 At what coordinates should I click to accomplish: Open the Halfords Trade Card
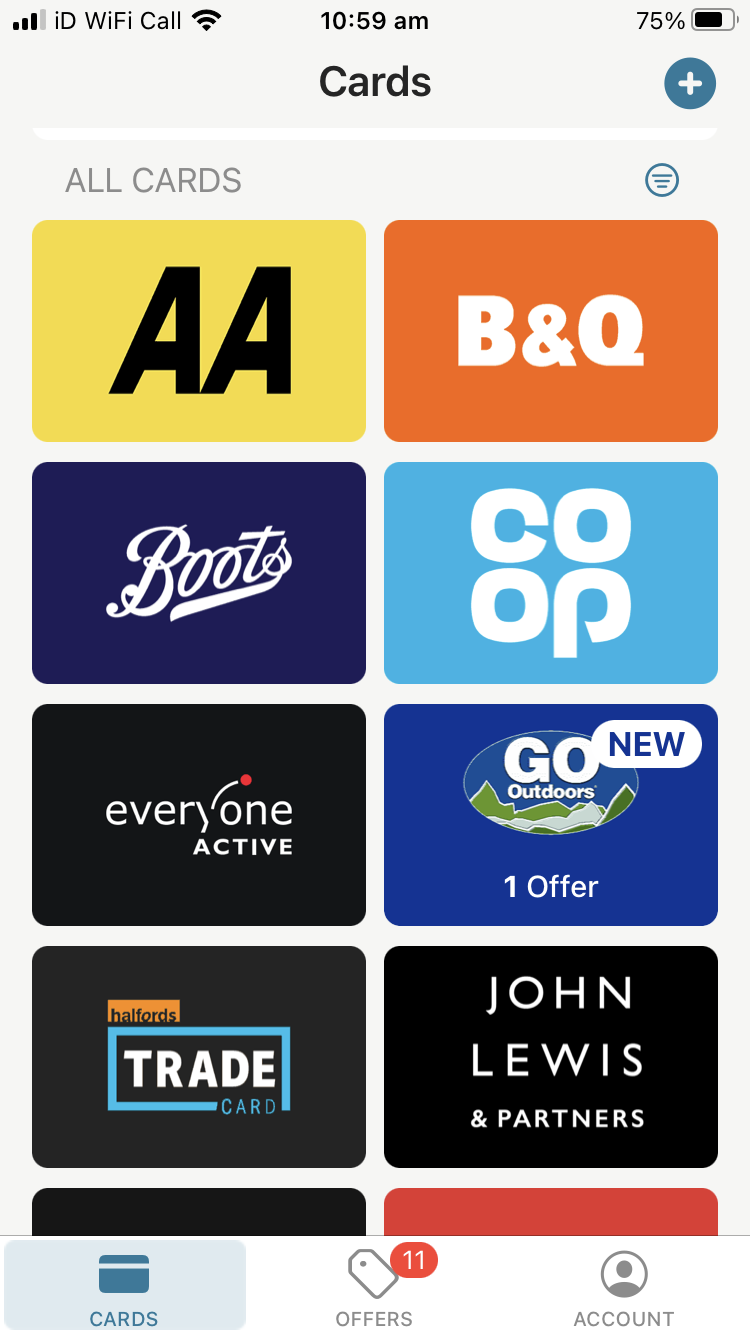point(199,1057)
